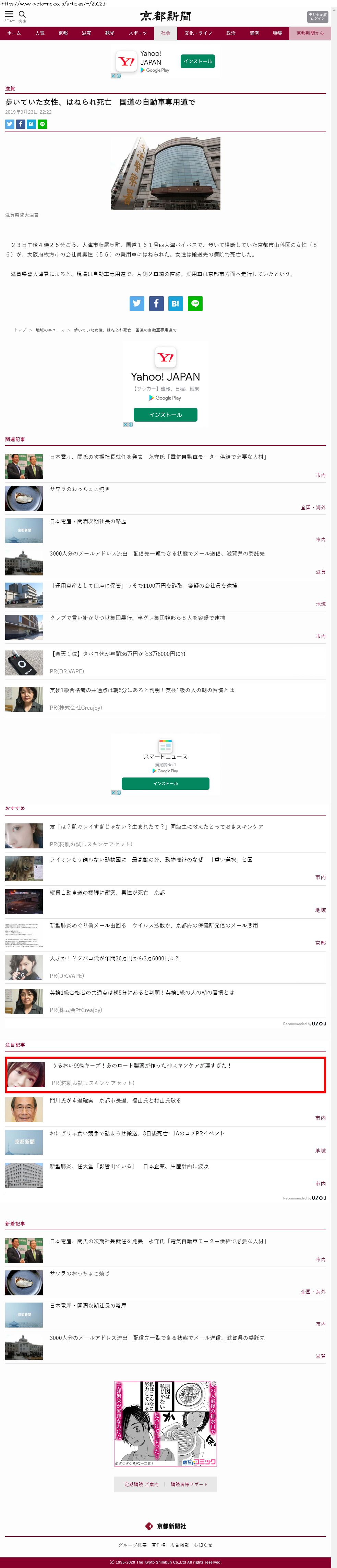Share on LINE using the large green icon
Image resolution: width=337 pixels, height=1568 pixels.
[x=195, y=303]
